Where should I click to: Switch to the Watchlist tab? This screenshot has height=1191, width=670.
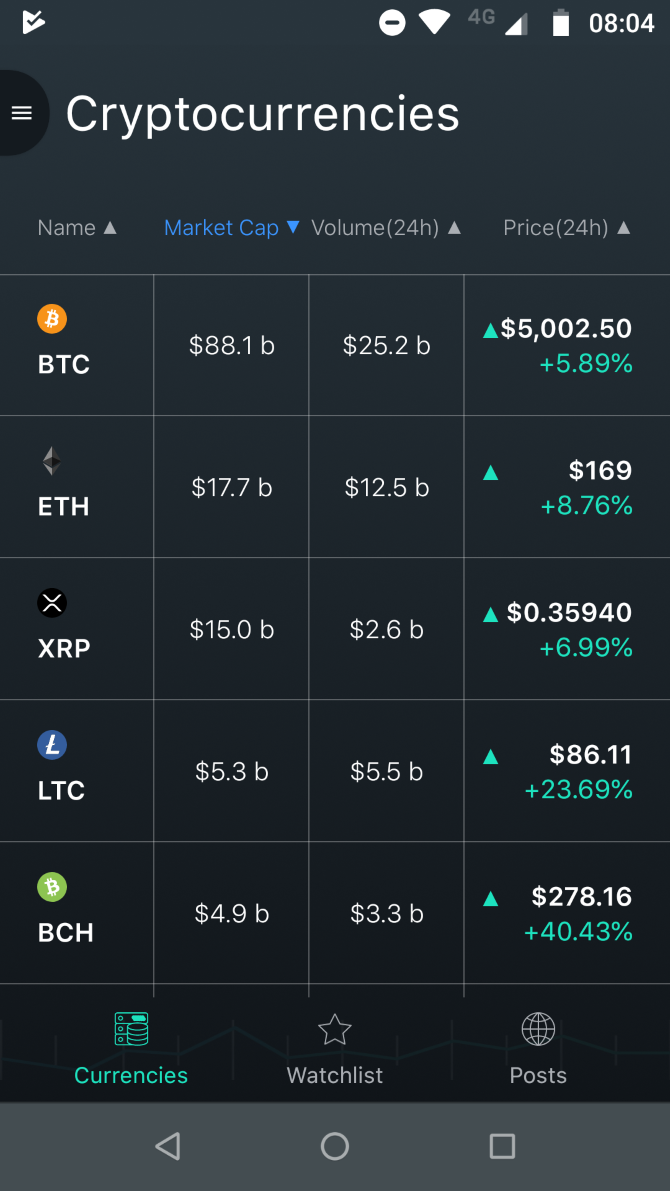click(x=335, y=1049)
